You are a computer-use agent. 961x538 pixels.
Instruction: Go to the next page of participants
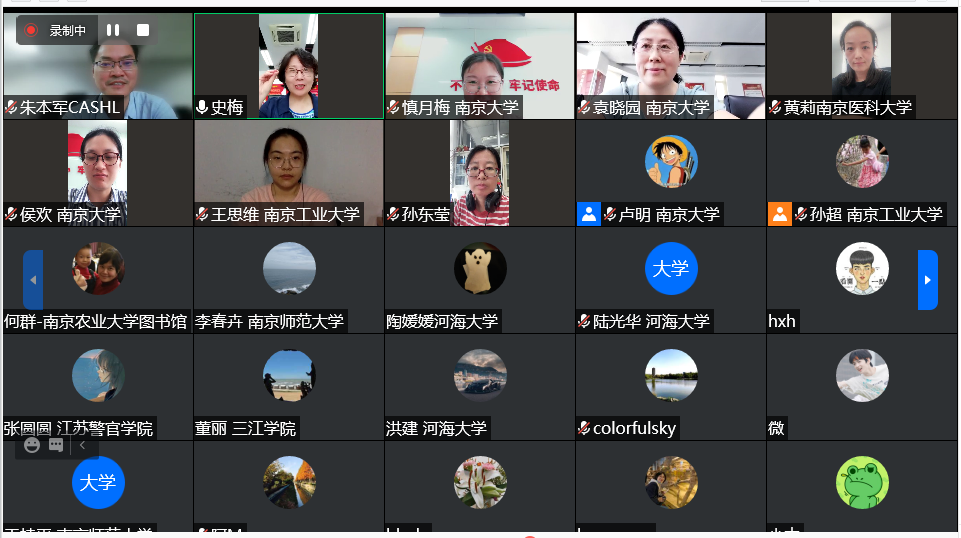[927, 280]
